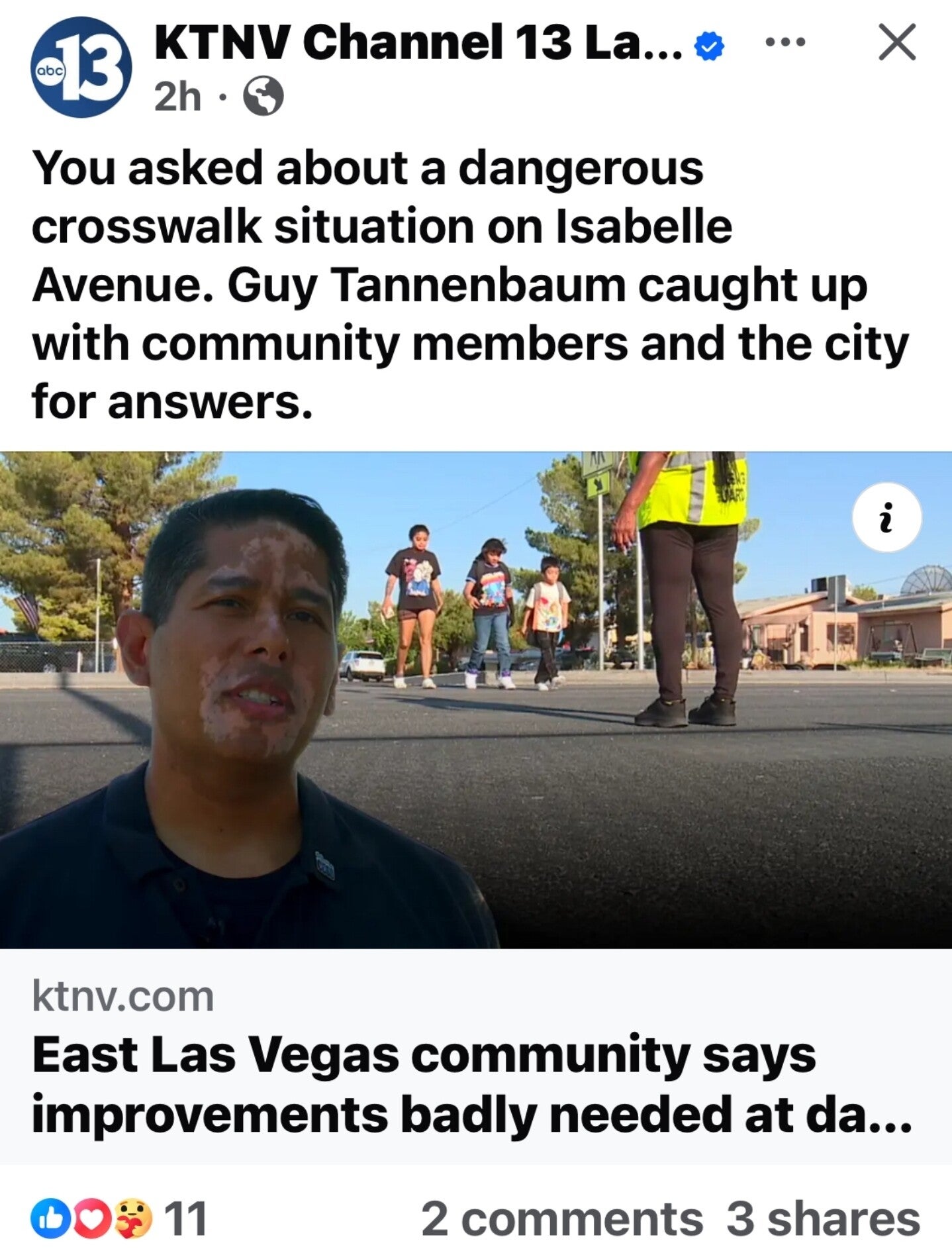View the 3 shares
Viewport: 952px width, 1253px height.
click(x=823, y=1218)
